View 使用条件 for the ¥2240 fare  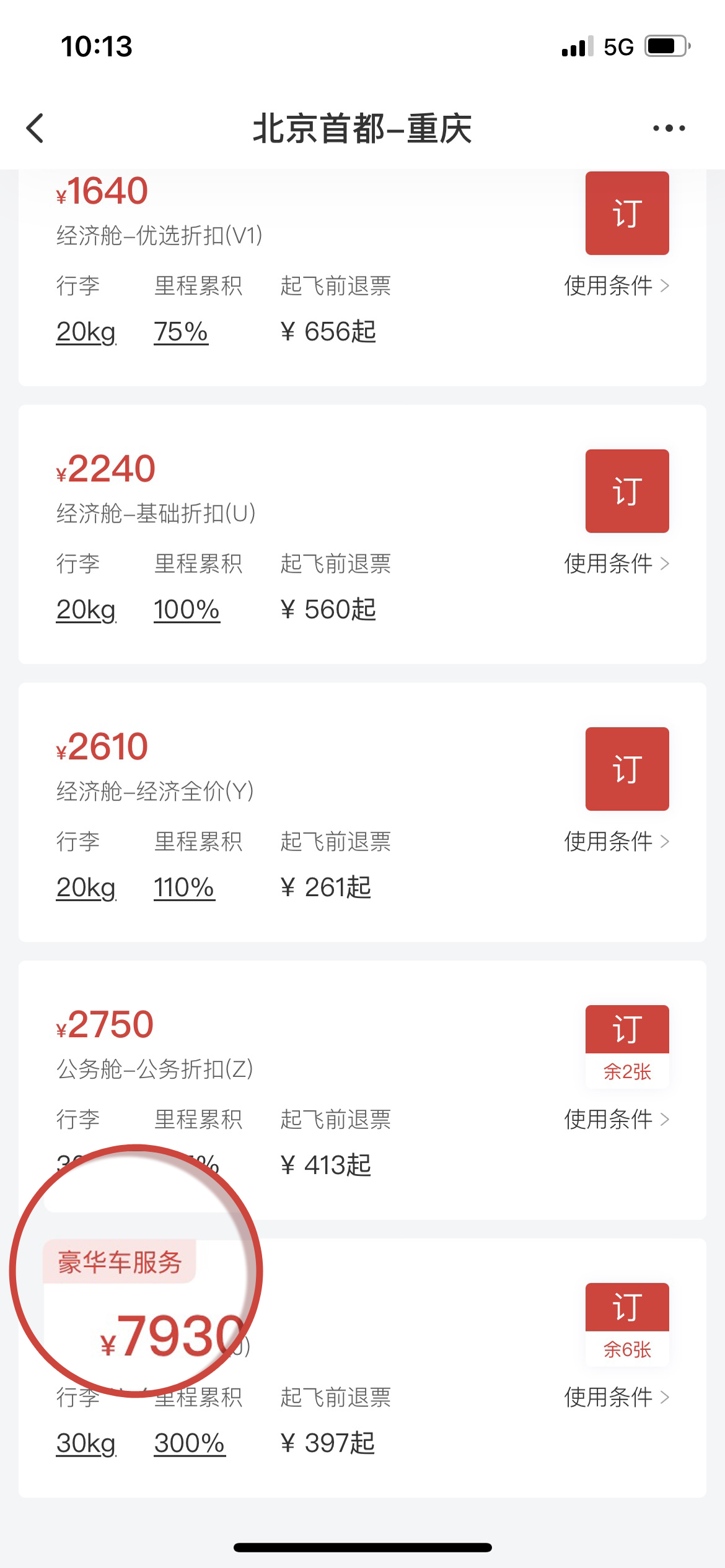pos(616,564)
